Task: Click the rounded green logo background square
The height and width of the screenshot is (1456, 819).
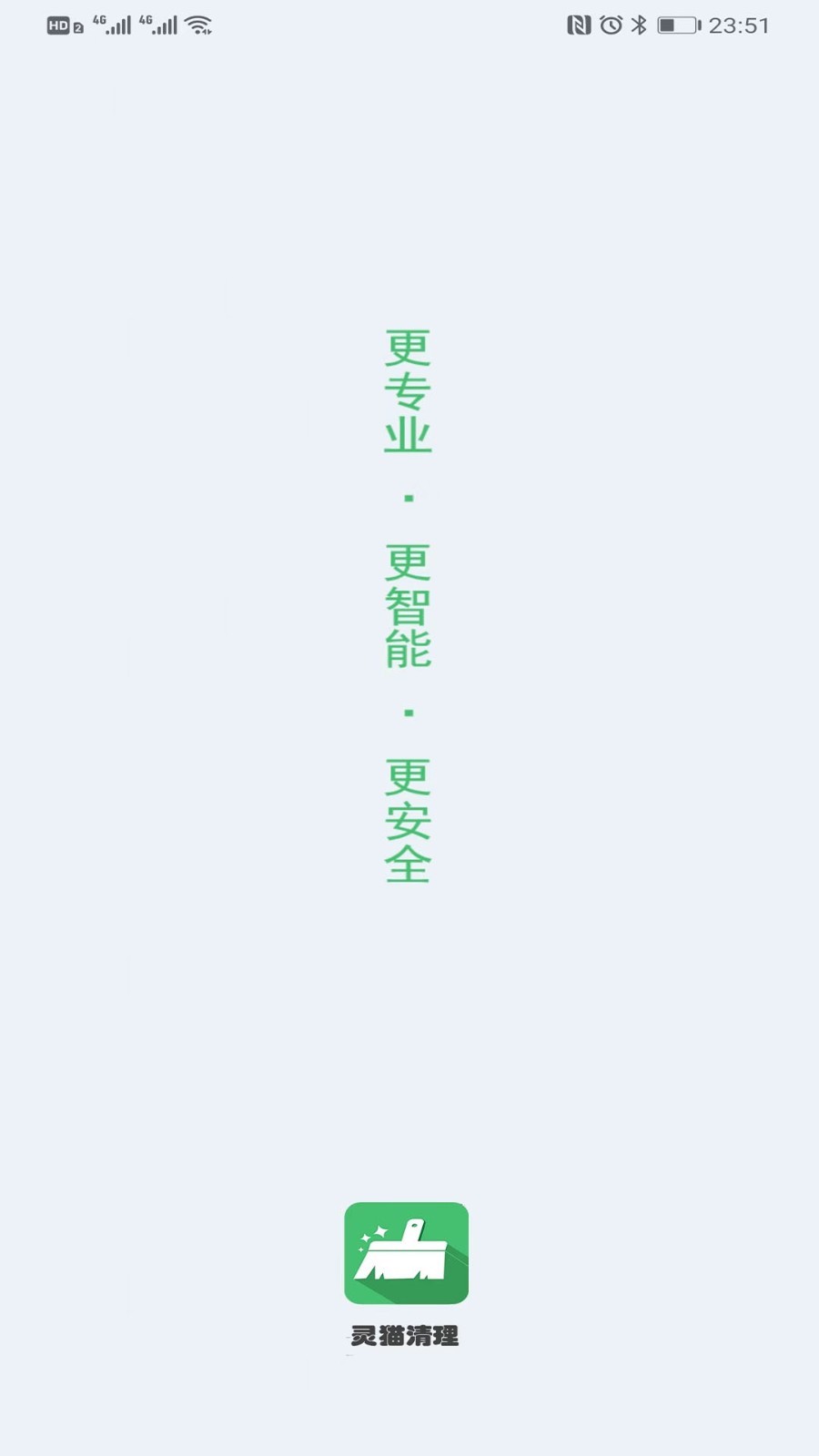Action: click(407, 1254)
